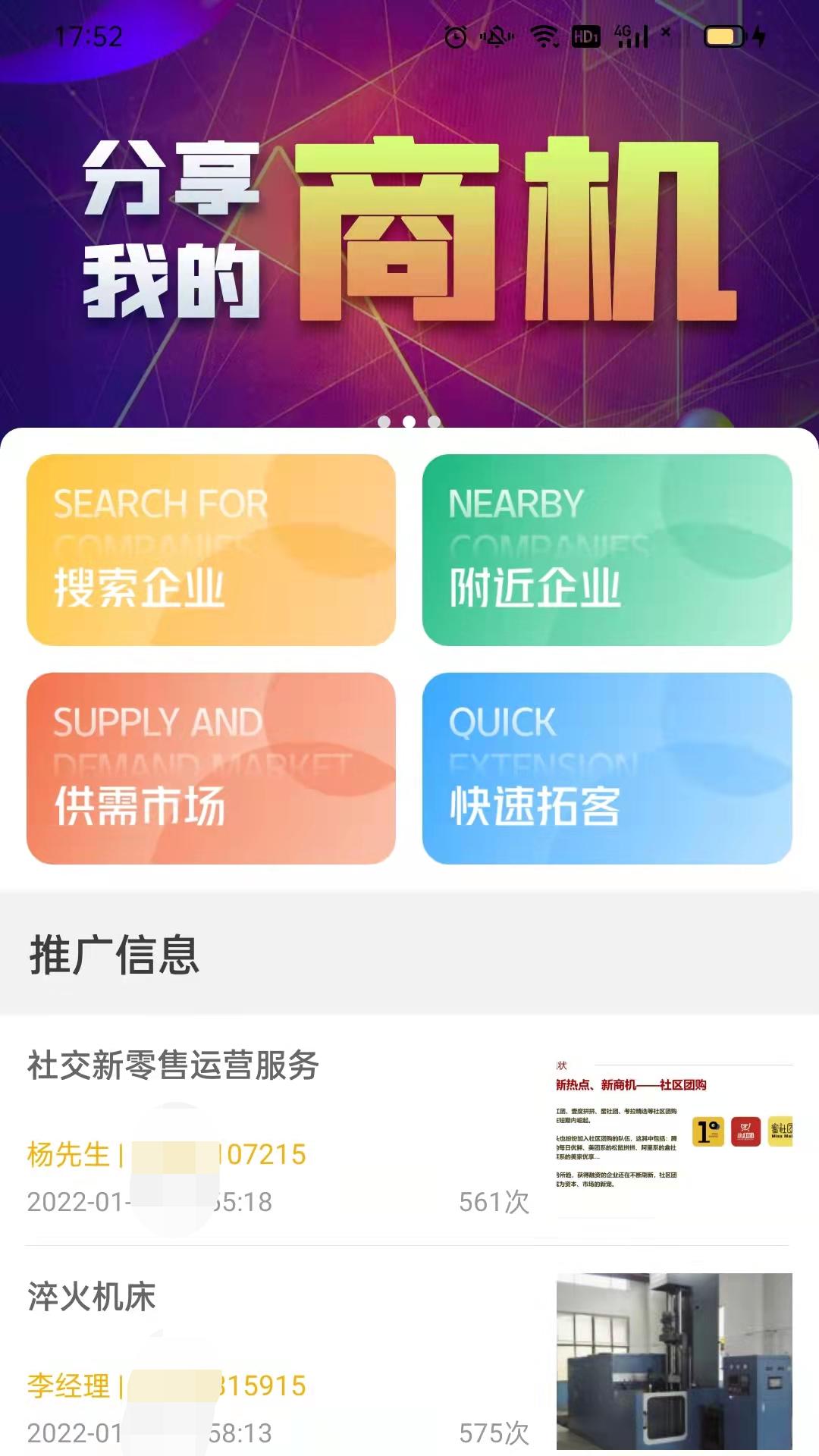This screenshot has height=1456, width=819.
Task: Open 快速拓客 quick extension
Action: click(x=607, y=768)
